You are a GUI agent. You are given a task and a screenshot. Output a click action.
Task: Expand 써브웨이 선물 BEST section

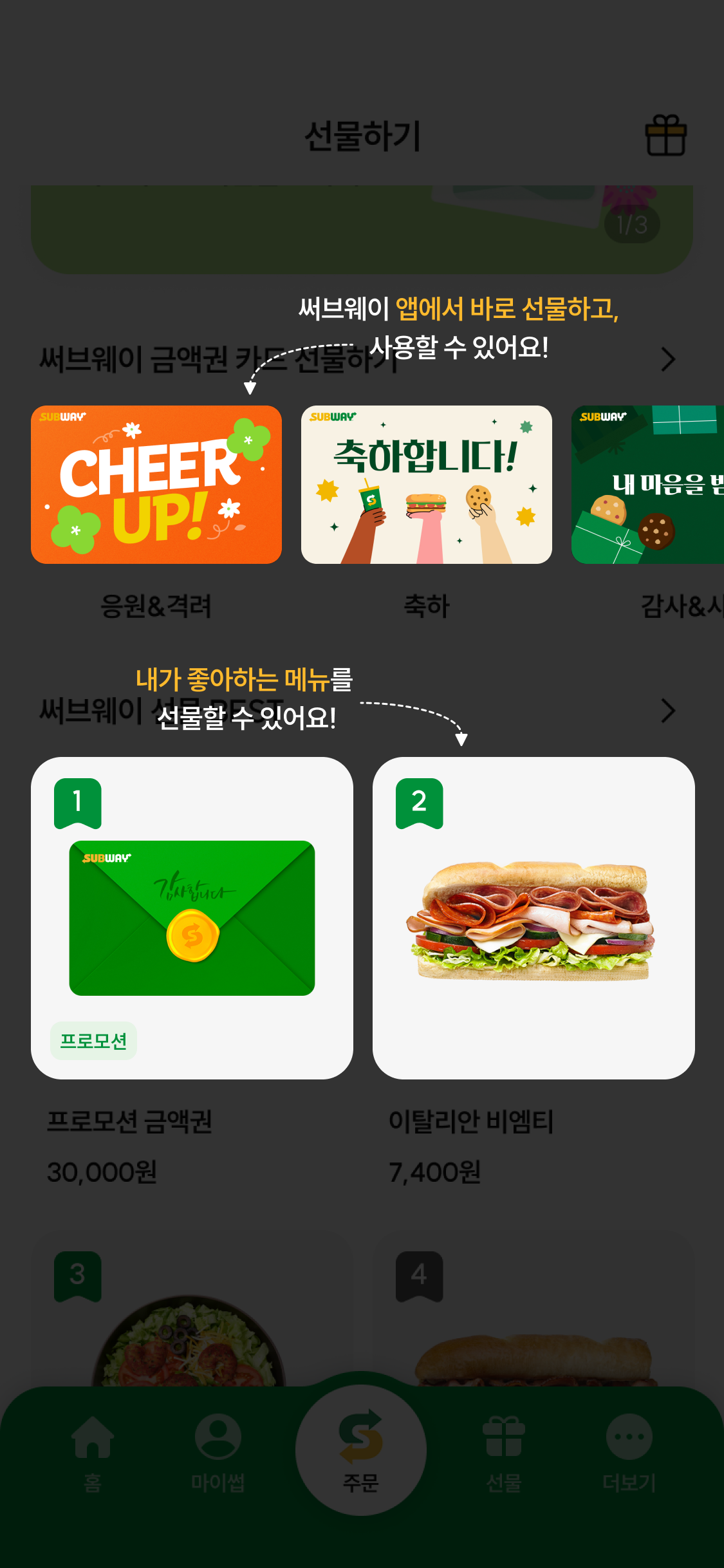(668, 711)
